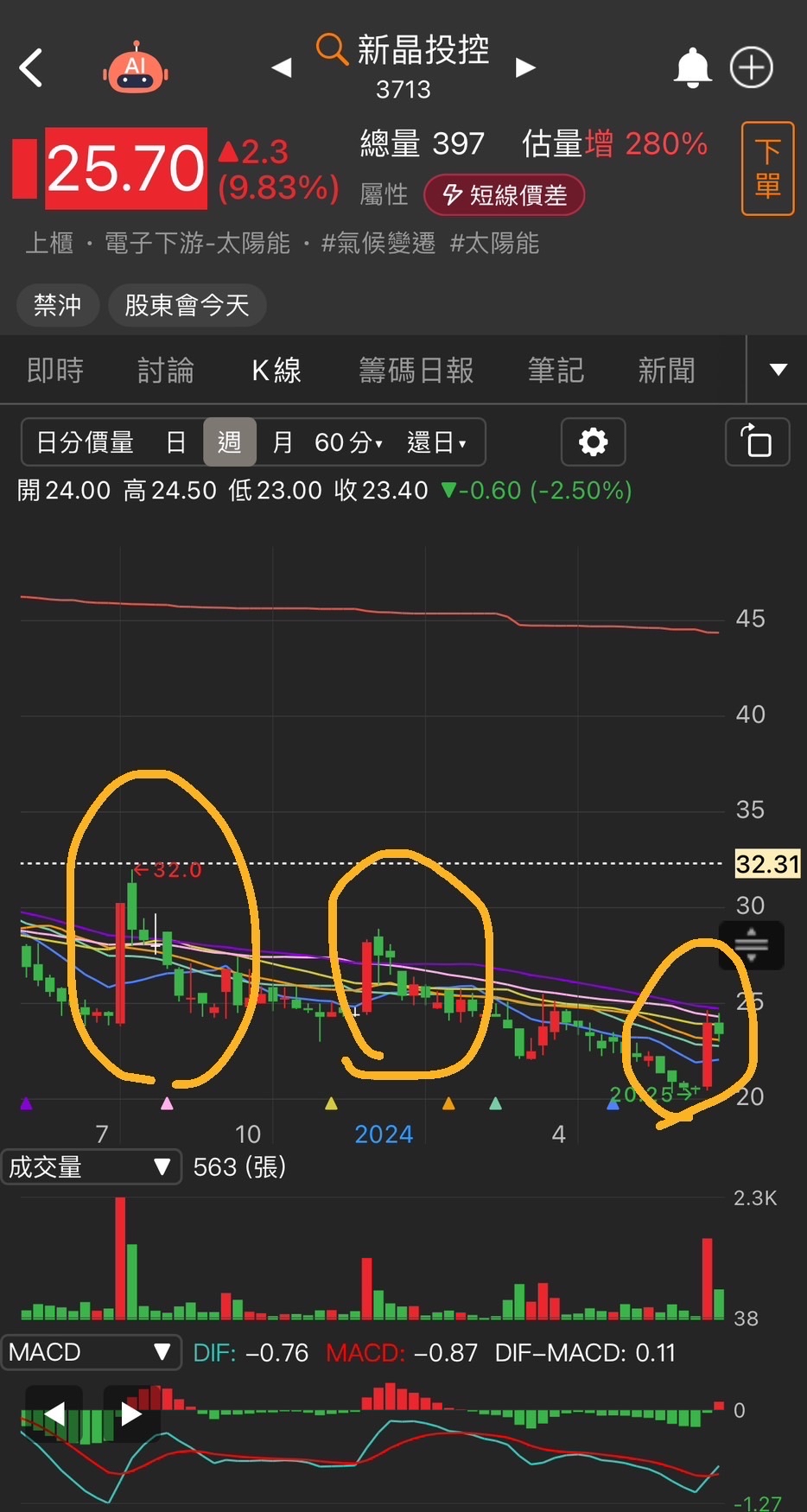Open the AI robot assistant
The width and height of the screenshot is (807, 1512).
[136, 68]
